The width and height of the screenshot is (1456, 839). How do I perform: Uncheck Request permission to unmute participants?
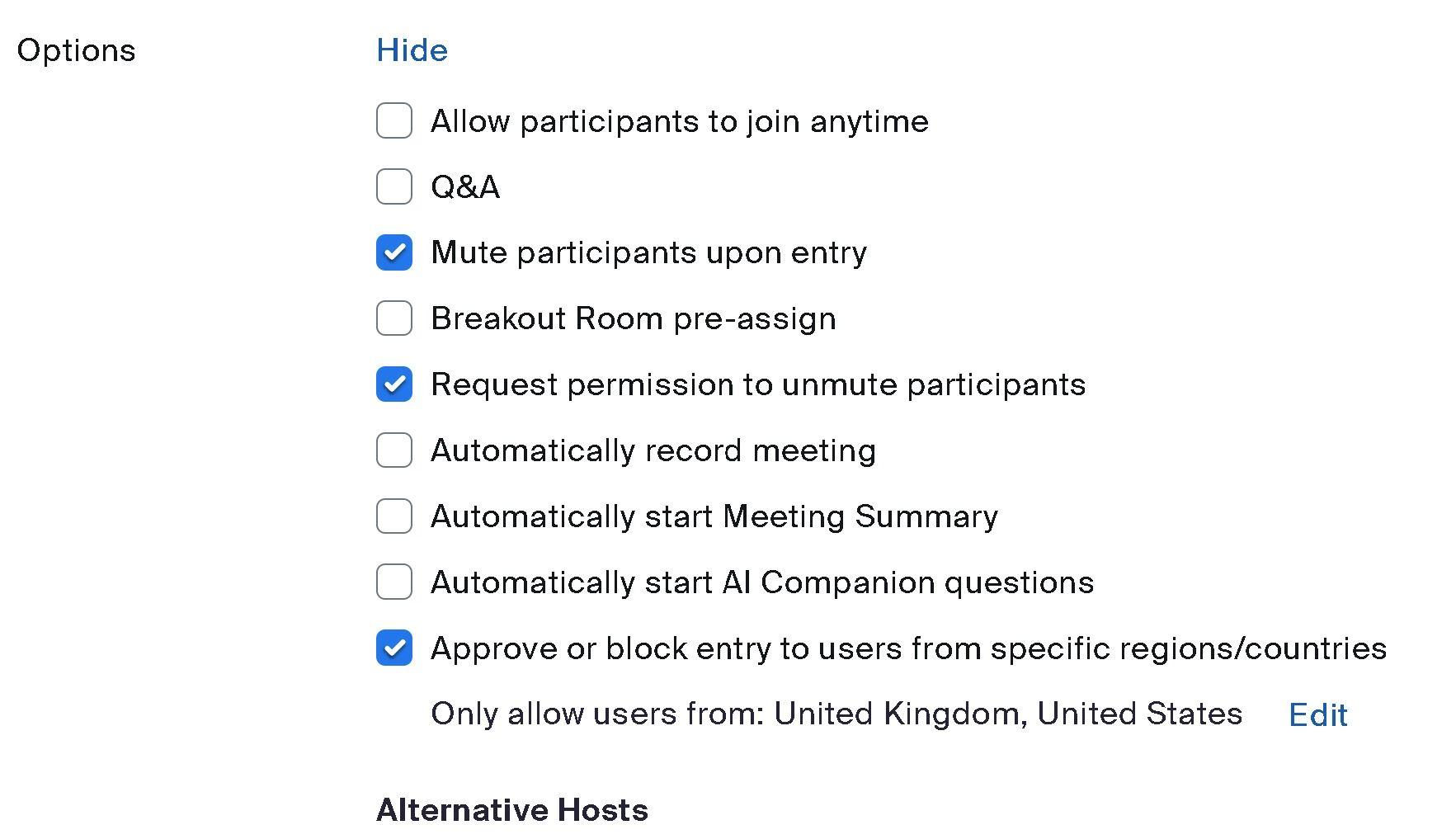coord(394,384)
